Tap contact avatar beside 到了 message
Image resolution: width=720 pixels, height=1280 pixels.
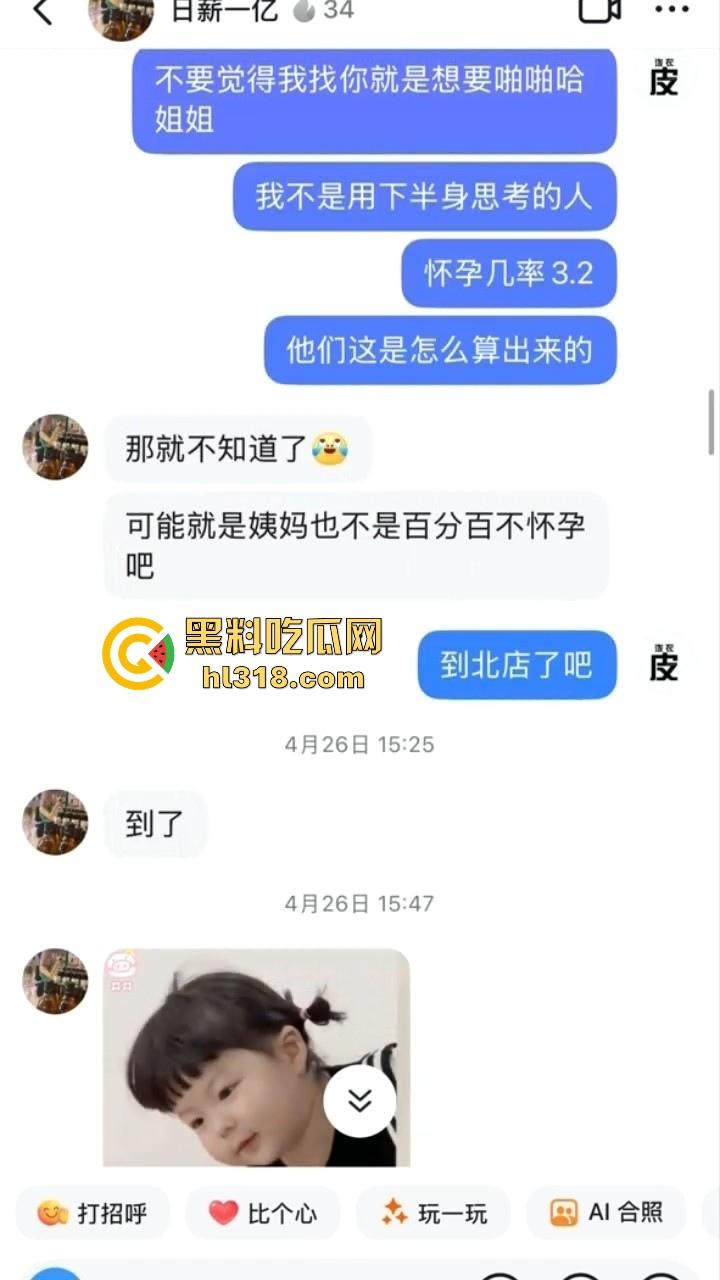[x=55, y=822]
